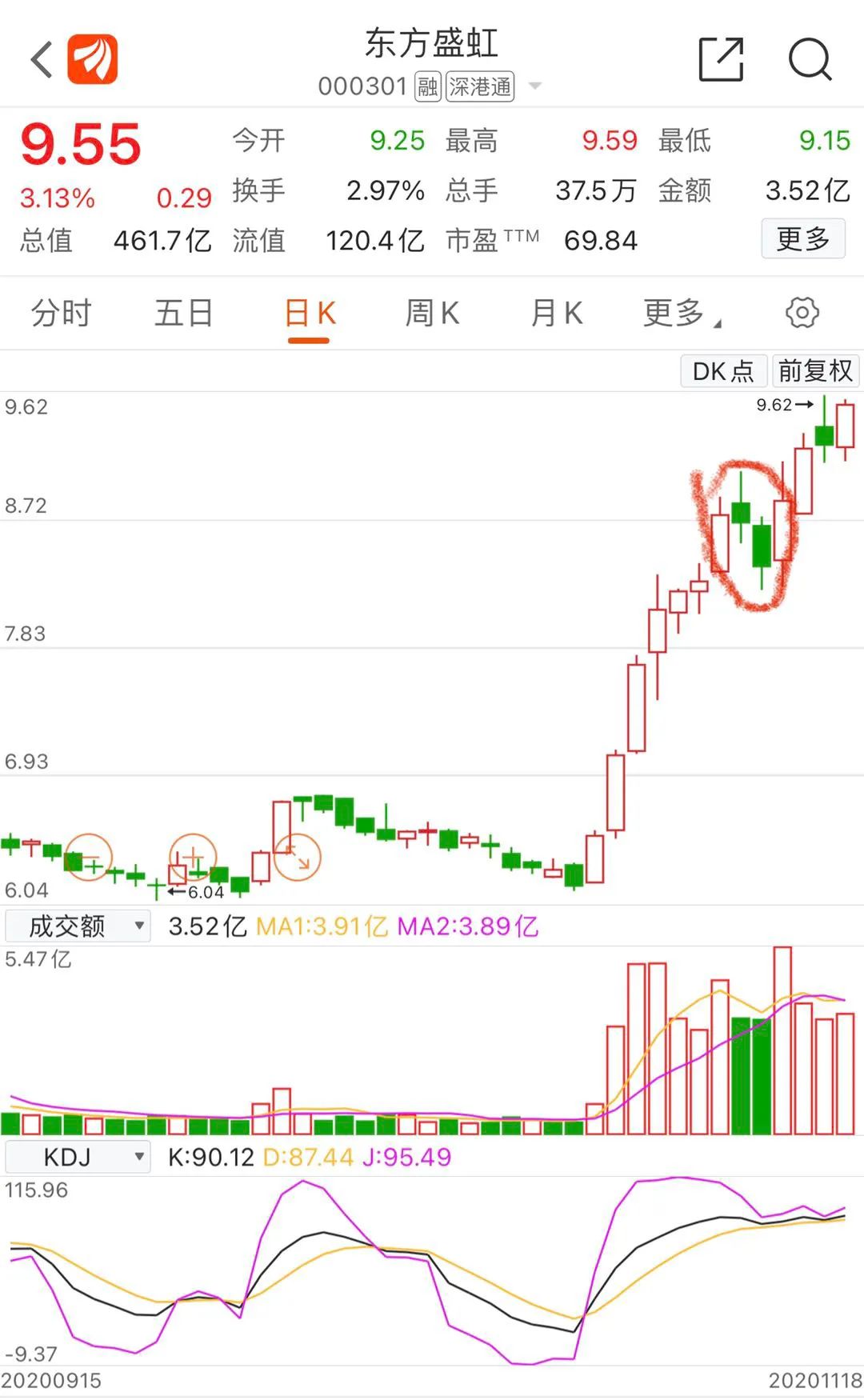Screen dimensions: 864x1400
Task: Open the 更多 chart period menu
Action: tap(674, 314)
